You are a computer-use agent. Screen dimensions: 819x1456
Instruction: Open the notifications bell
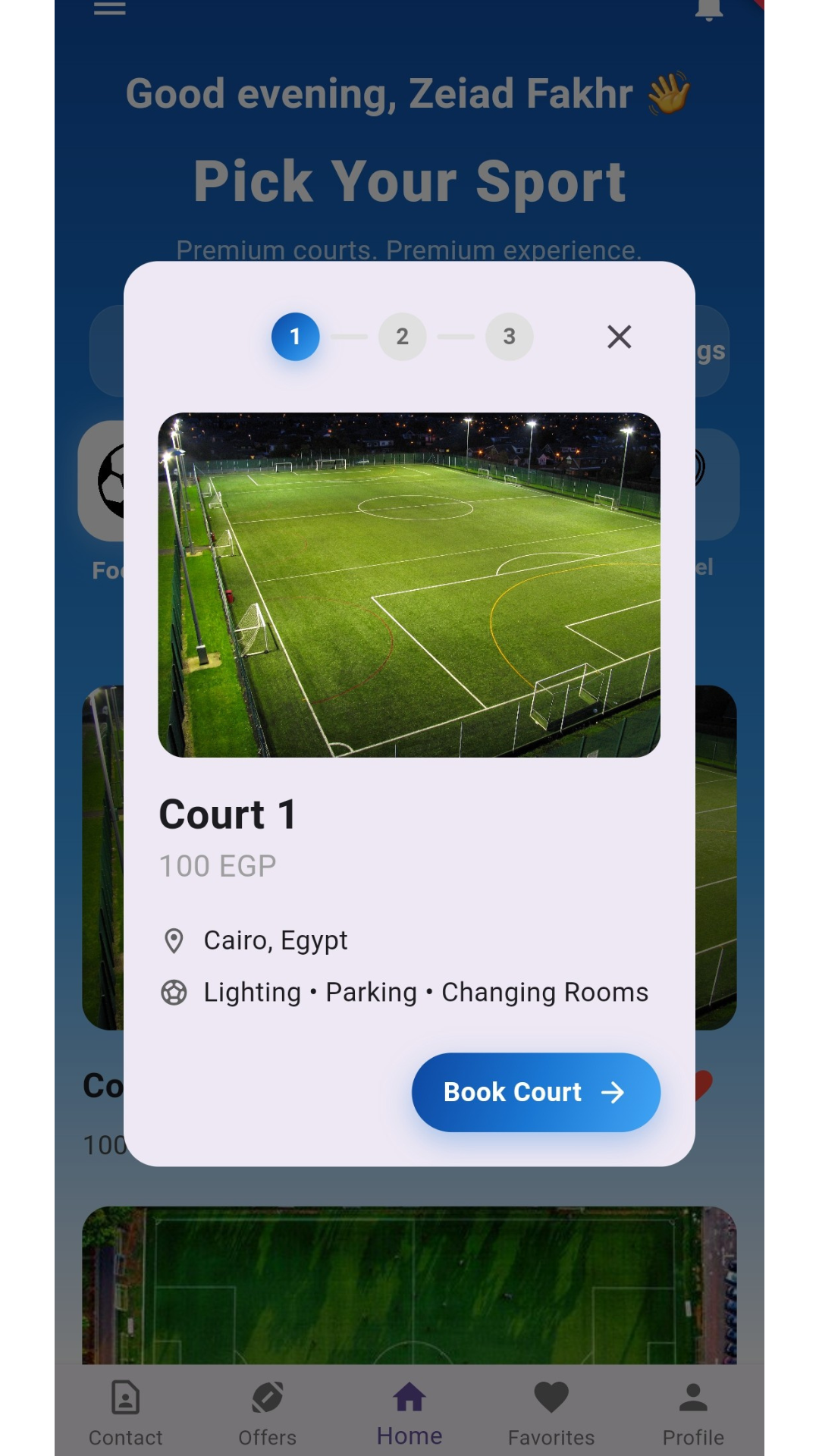[x=709, y=9]
